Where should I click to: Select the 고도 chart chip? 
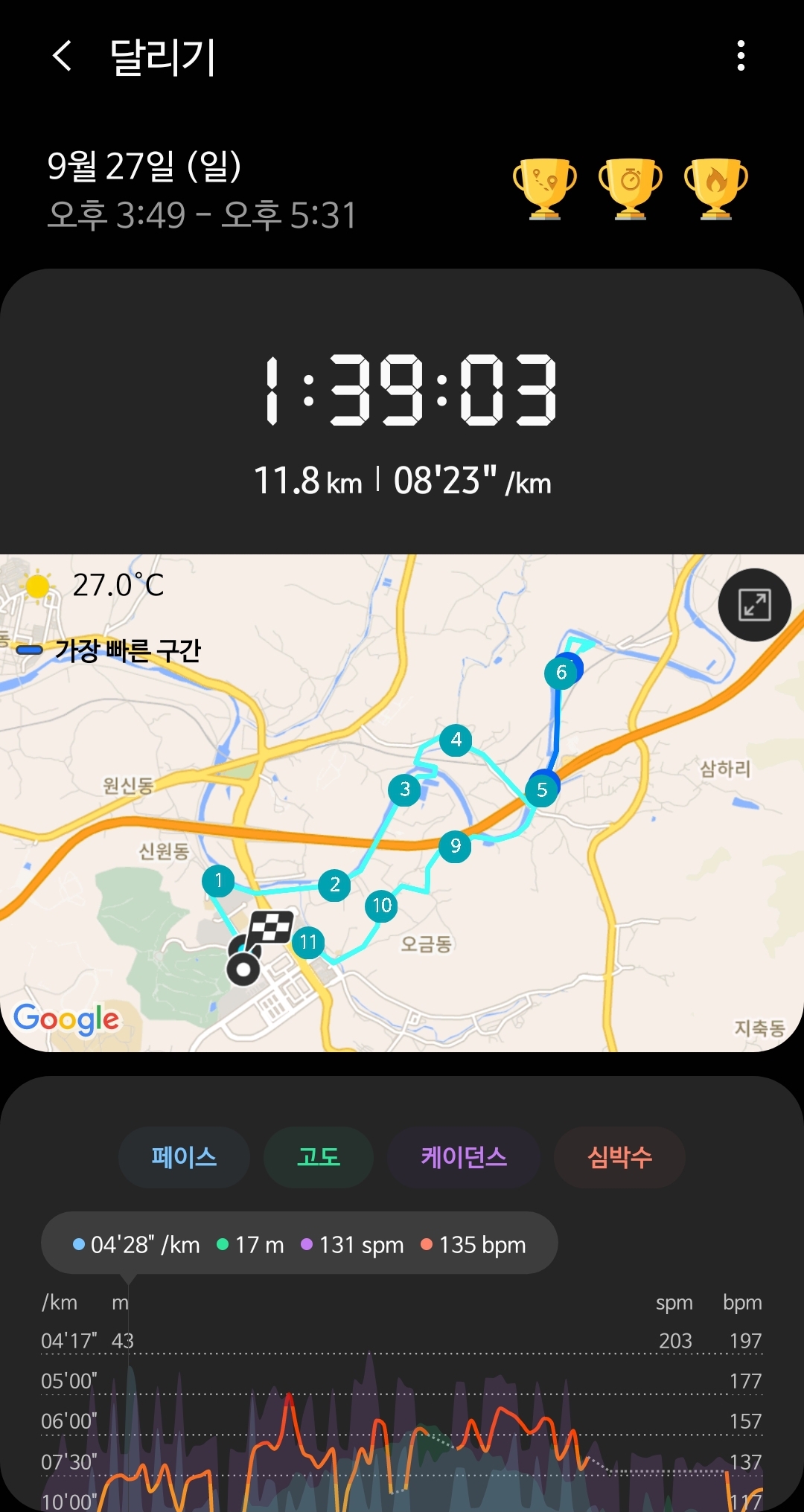(319, 1157)
